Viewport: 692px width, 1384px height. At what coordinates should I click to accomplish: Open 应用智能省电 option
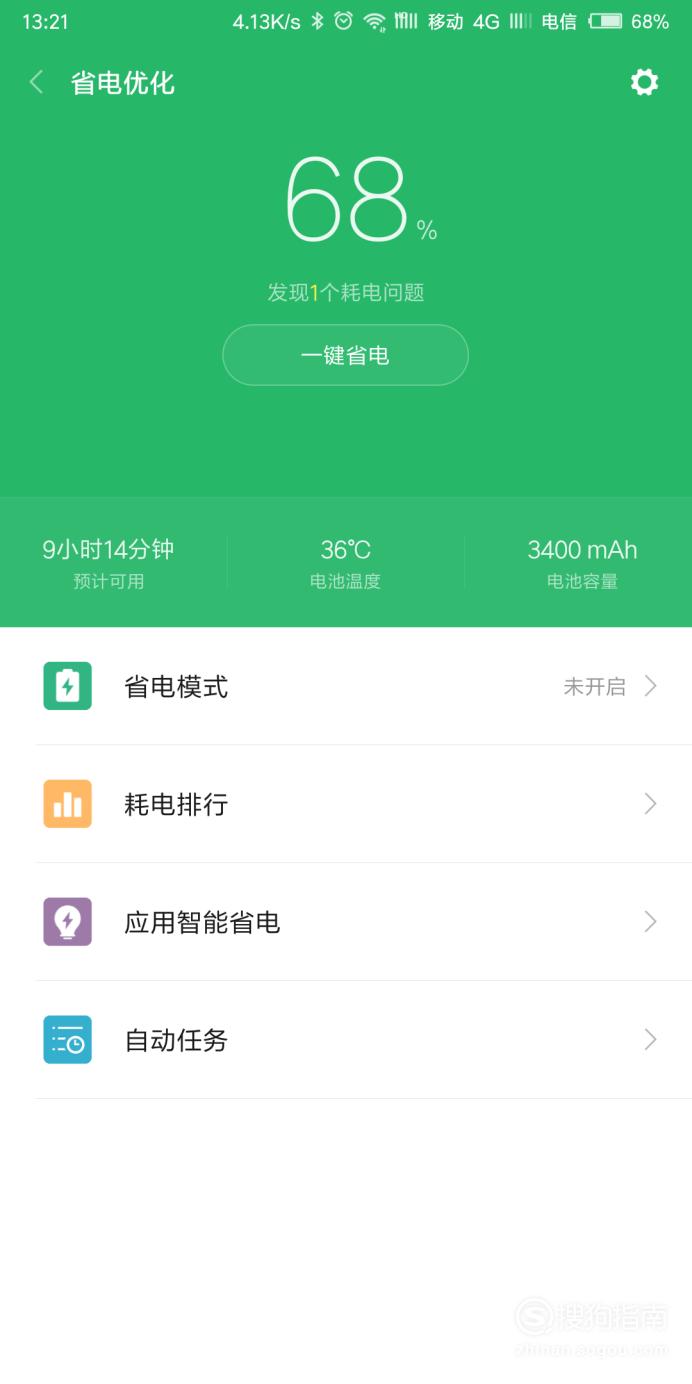point(346,922)
